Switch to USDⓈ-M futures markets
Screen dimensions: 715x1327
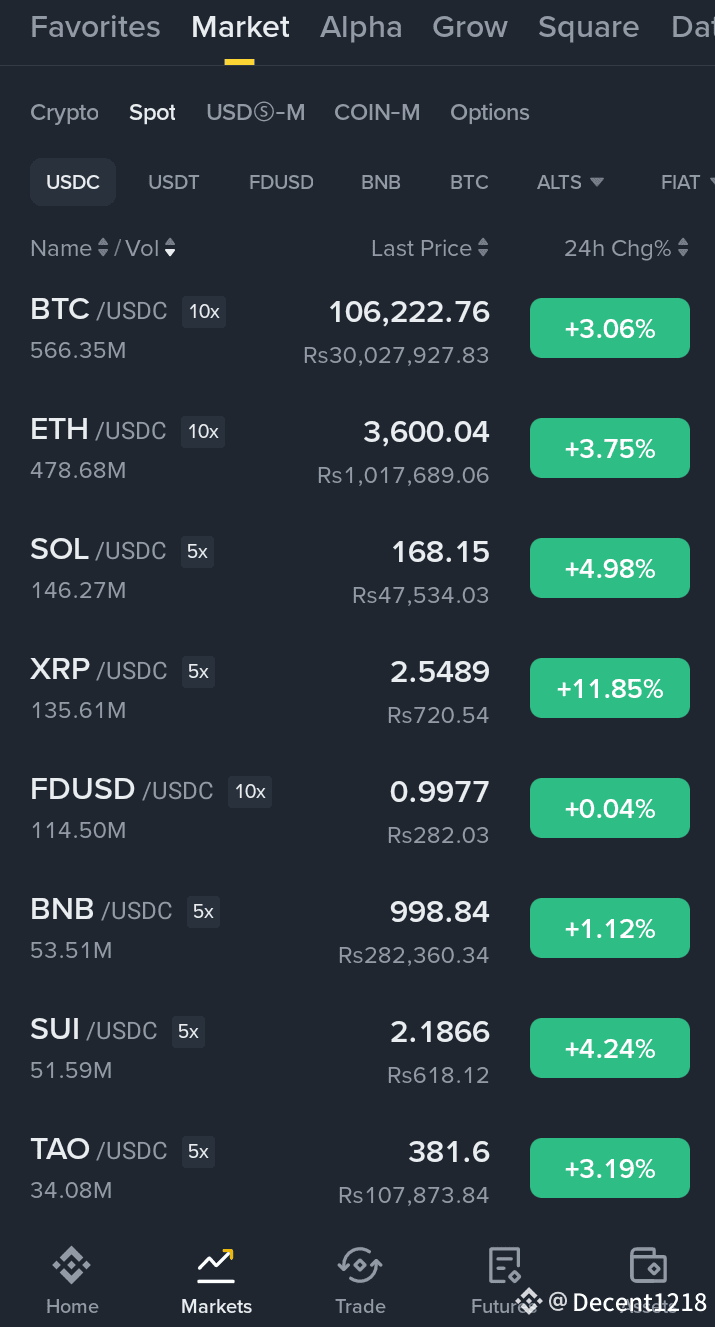pyautogui.click(x=255, y=113)
